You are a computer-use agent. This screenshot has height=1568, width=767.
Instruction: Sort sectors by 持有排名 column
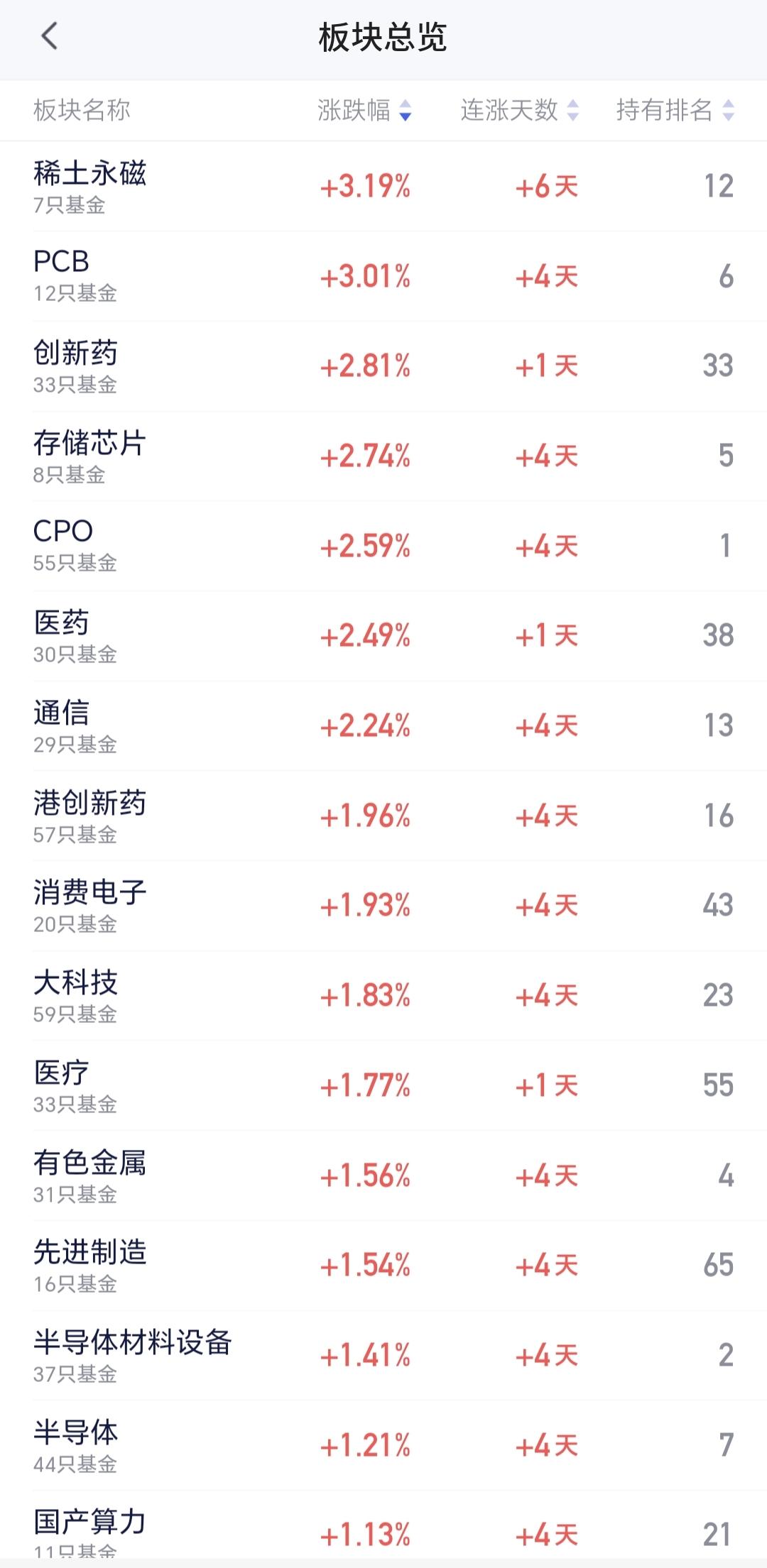click(675, 110)
